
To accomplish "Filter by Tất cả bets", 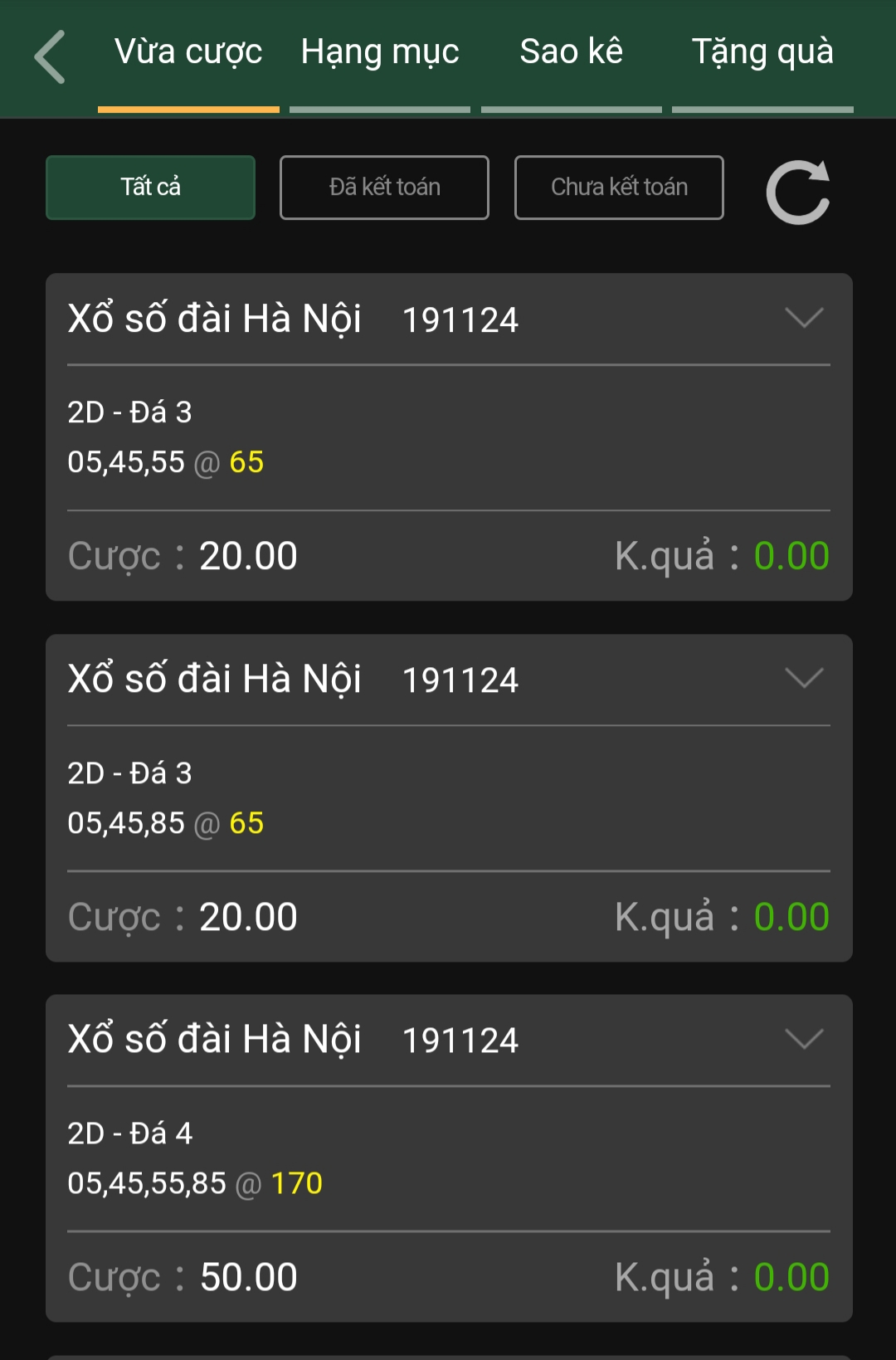I will click(150, 188).
